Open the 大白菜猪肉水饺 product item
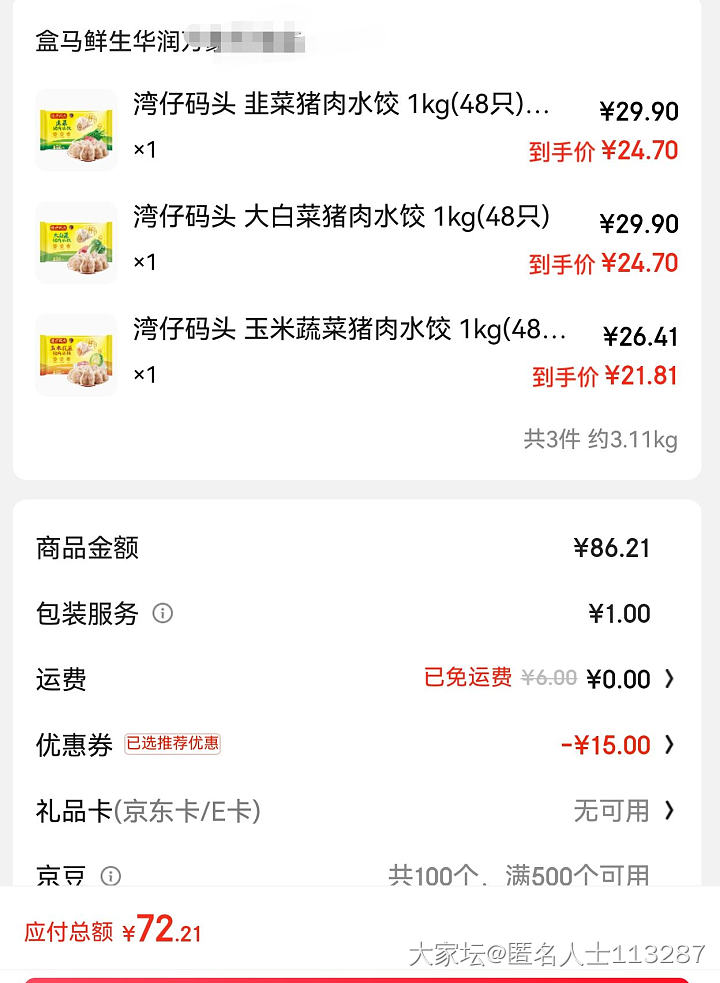This screenshot has height=983, width=720. coord(341,217)
